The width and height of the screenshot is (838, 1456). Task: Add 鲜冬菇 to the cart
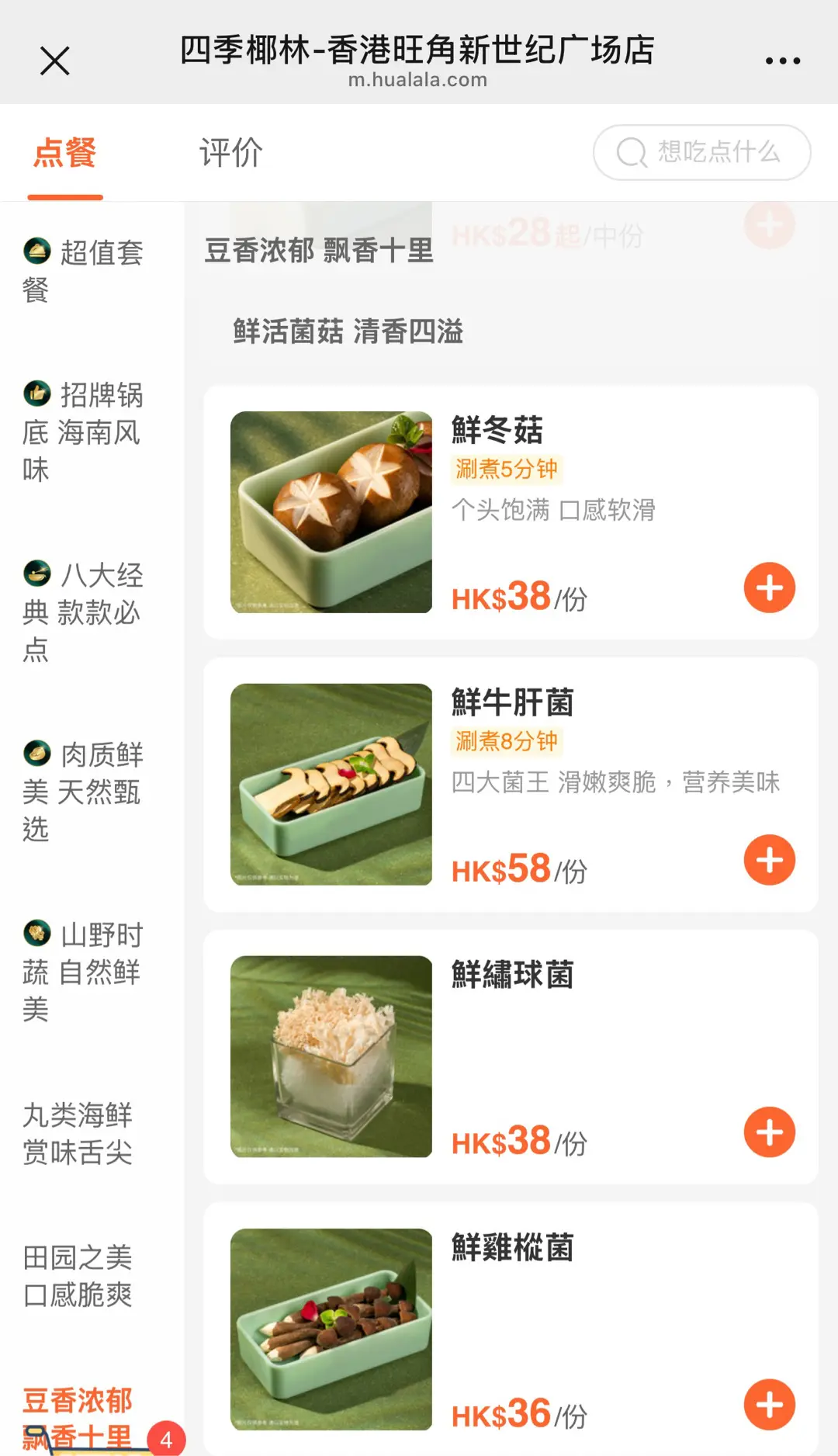tap(769, 588)
